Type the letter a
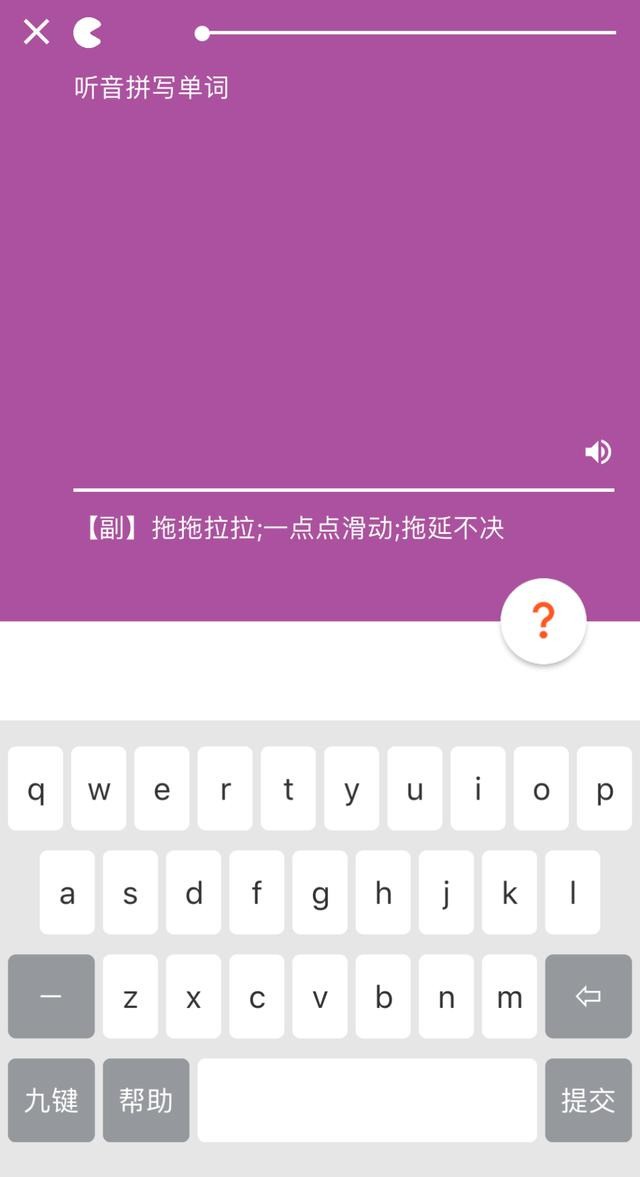This screenshot has width=640, height=1177. point(67,892)
